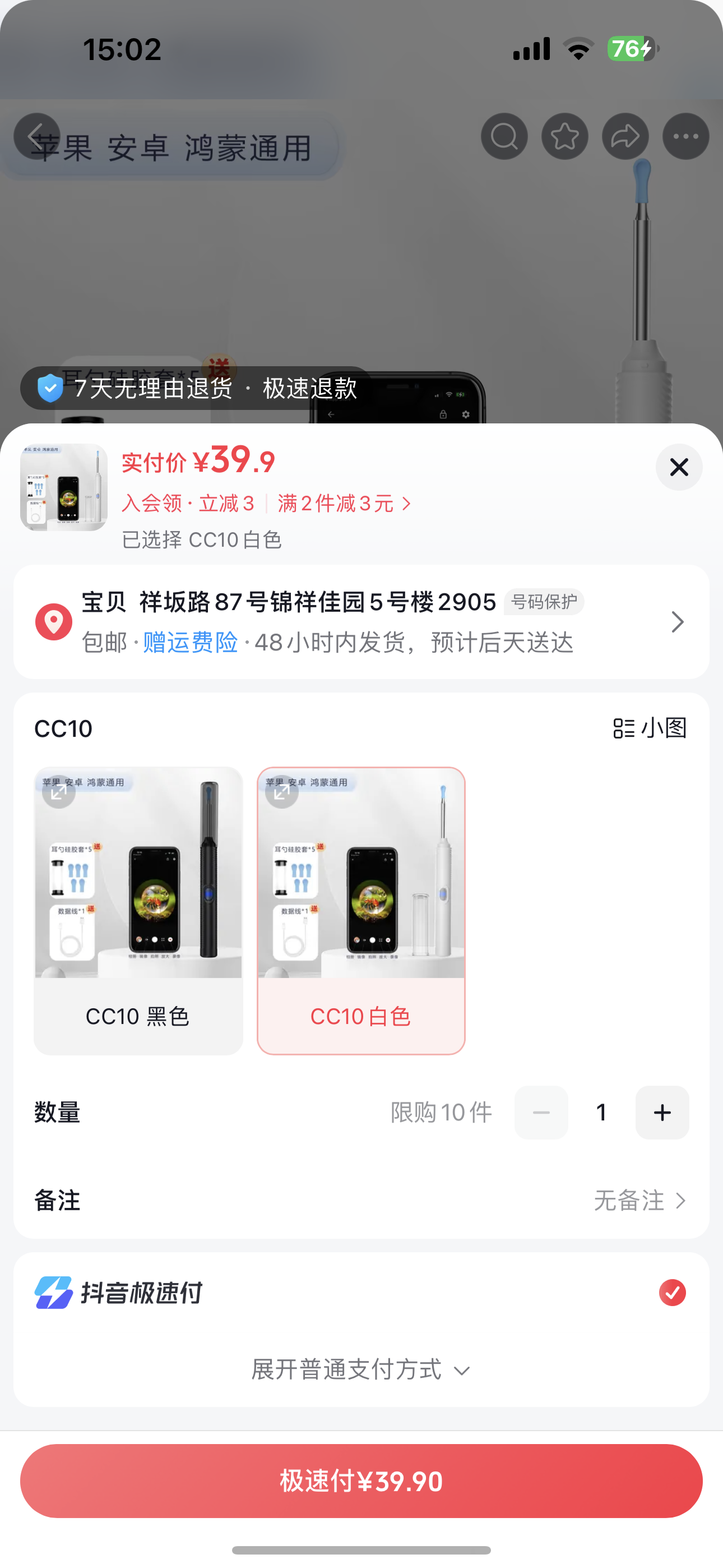Pay with 极速付¥39.90 button
The image size is (723, 1568).
click(361, 1481)
